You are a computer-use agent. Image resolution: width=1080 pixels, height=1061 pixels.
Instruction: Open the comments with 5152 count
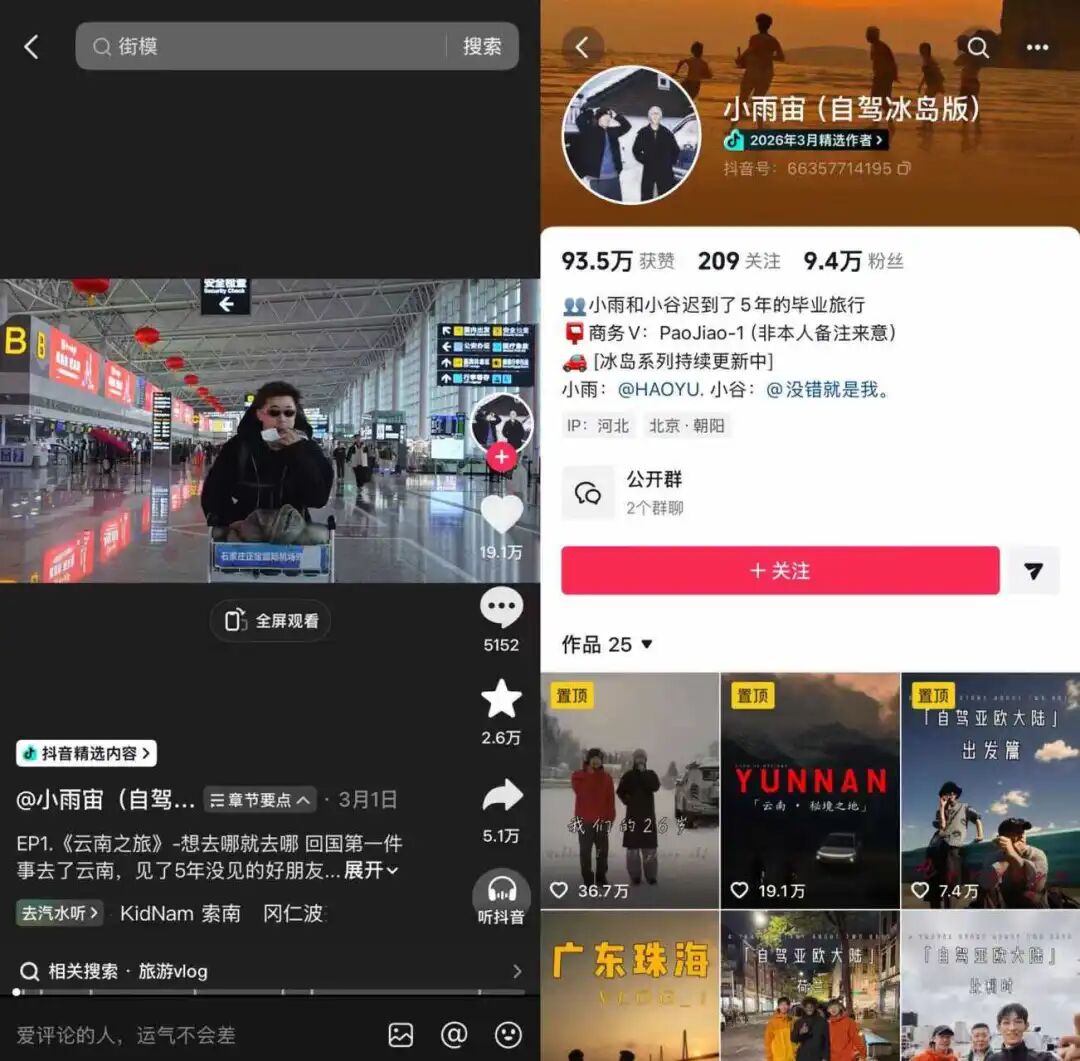pos(501,608)
